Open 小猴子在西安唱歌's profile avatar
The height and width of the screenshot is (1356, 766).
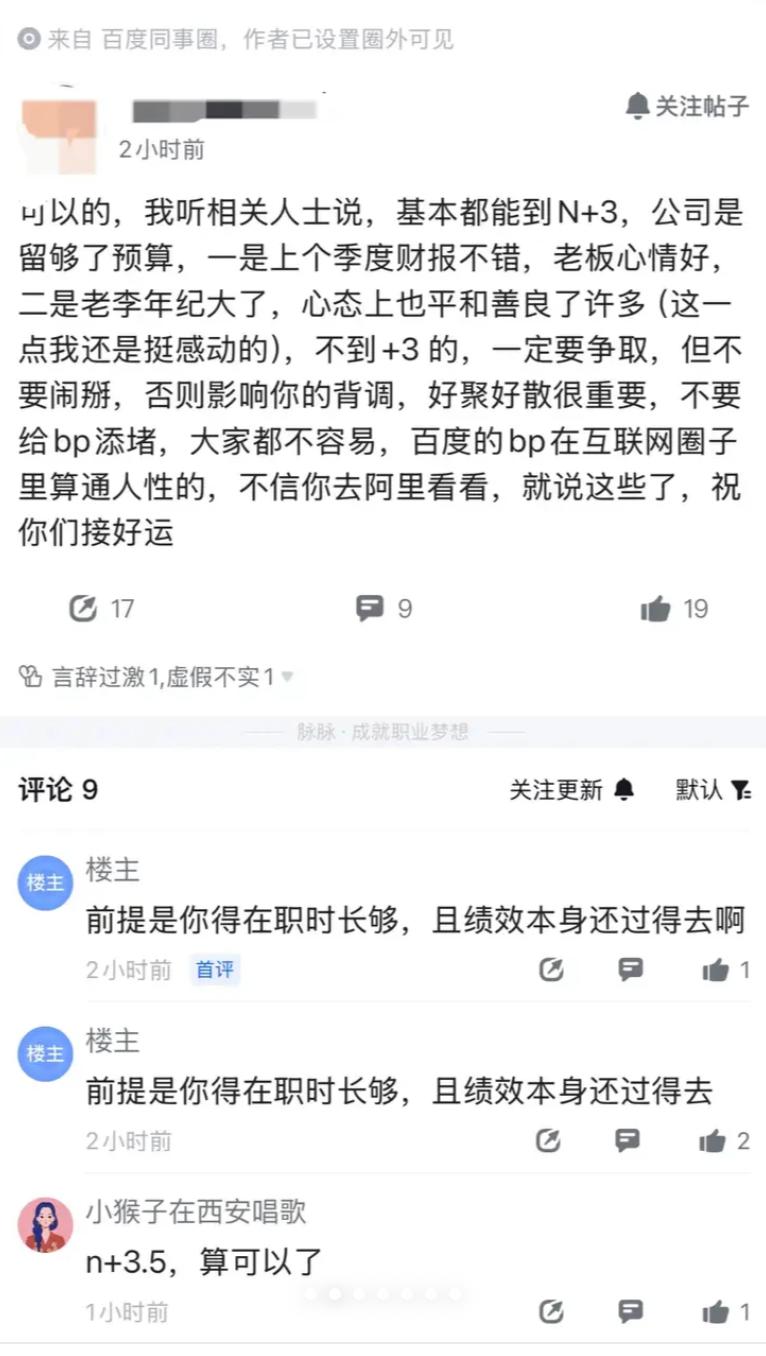click(46, 1225)
